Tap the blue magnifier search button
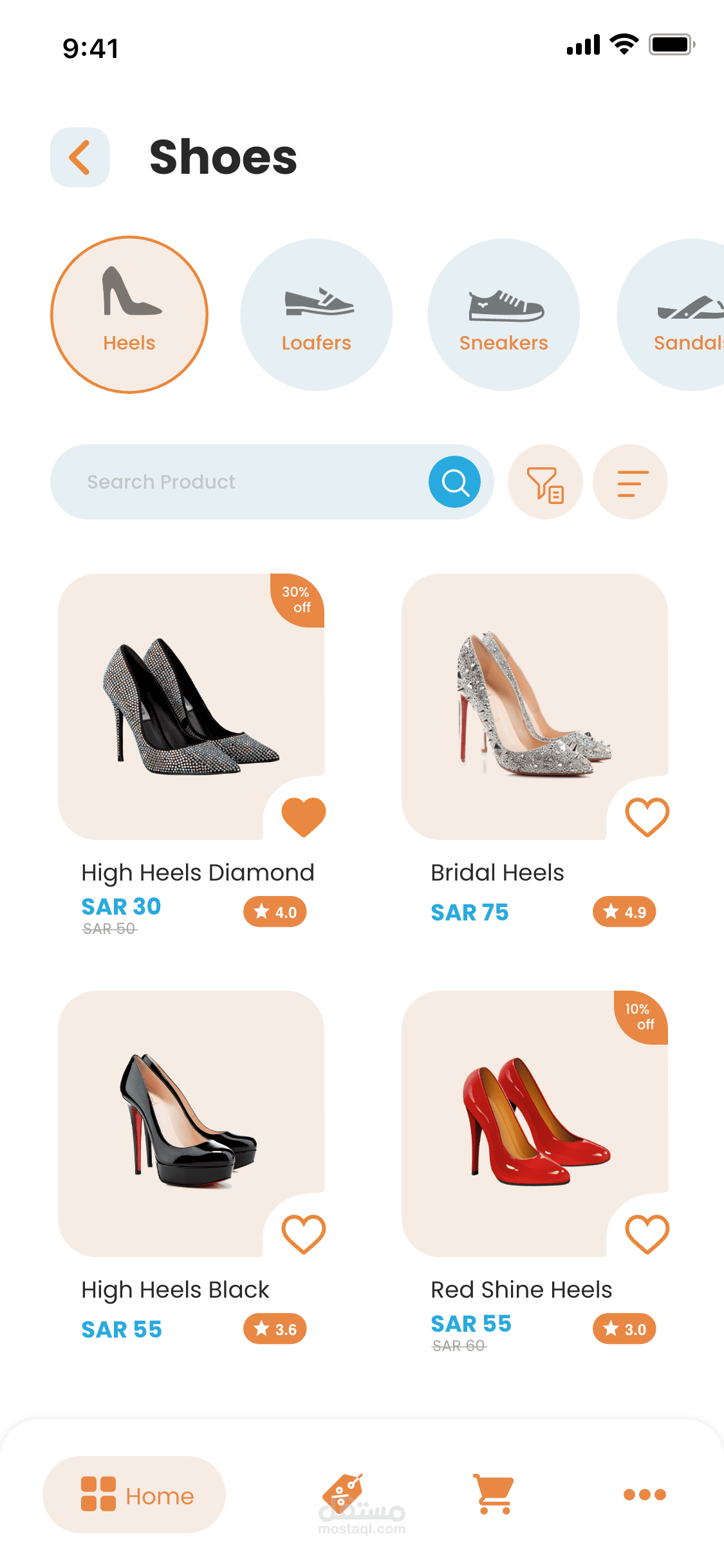Viewport: 724px width, 1568px height. click(x=455, y=481)
